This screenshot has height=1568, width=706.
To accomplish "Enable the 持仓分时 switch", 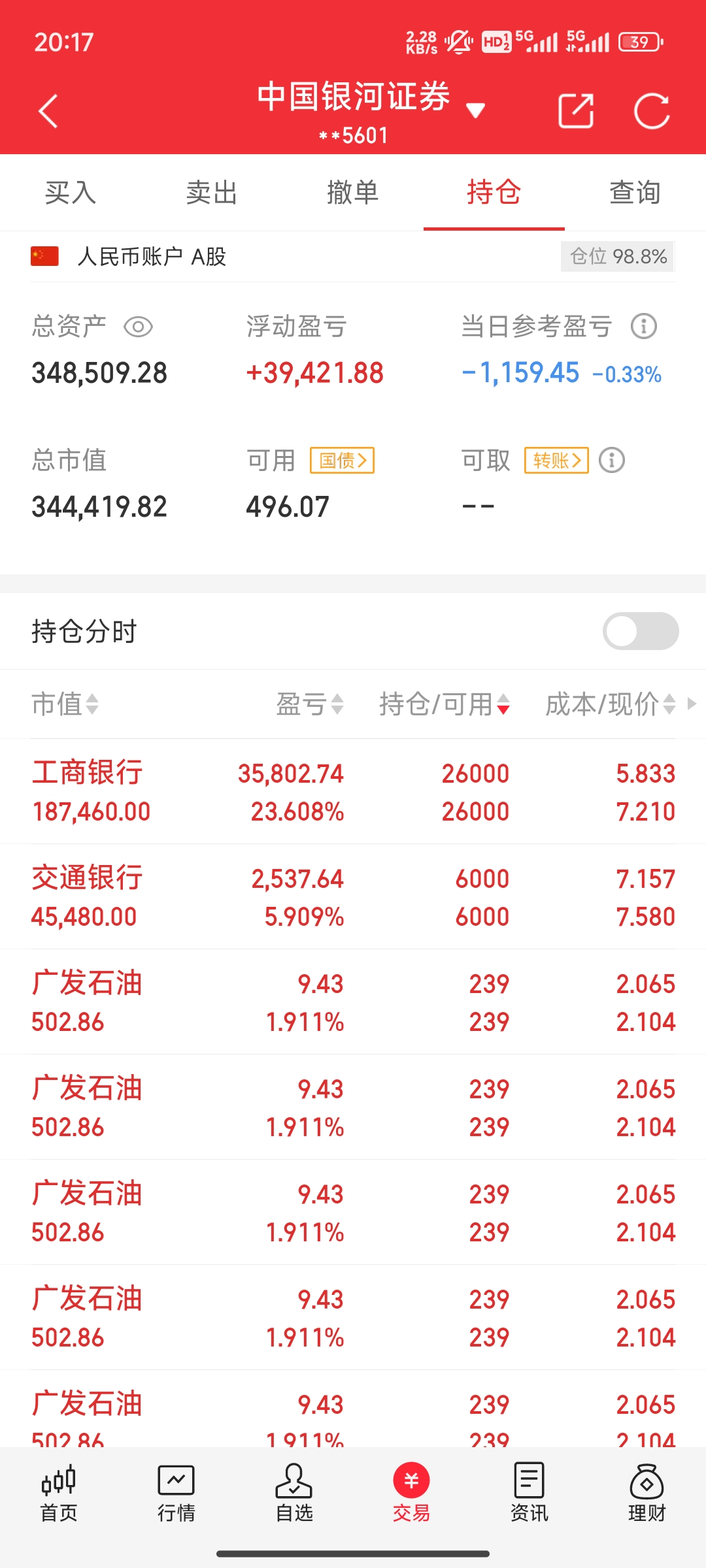I will click(641, 631).
